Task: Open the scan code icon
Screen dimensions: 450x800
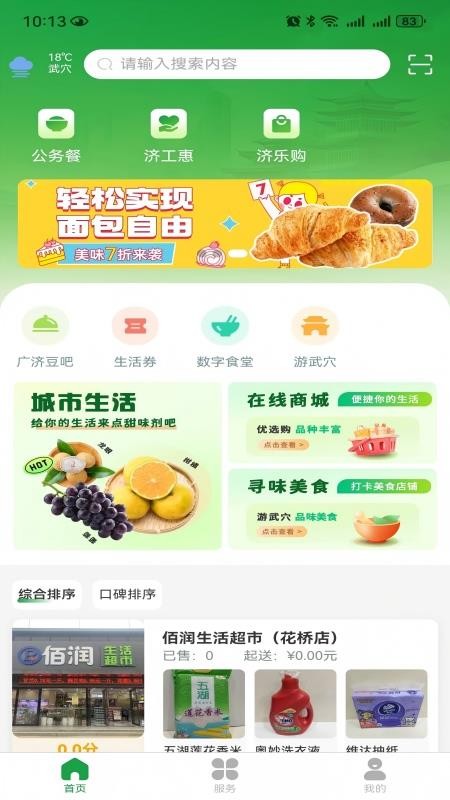Action: [x=420, y=65]
